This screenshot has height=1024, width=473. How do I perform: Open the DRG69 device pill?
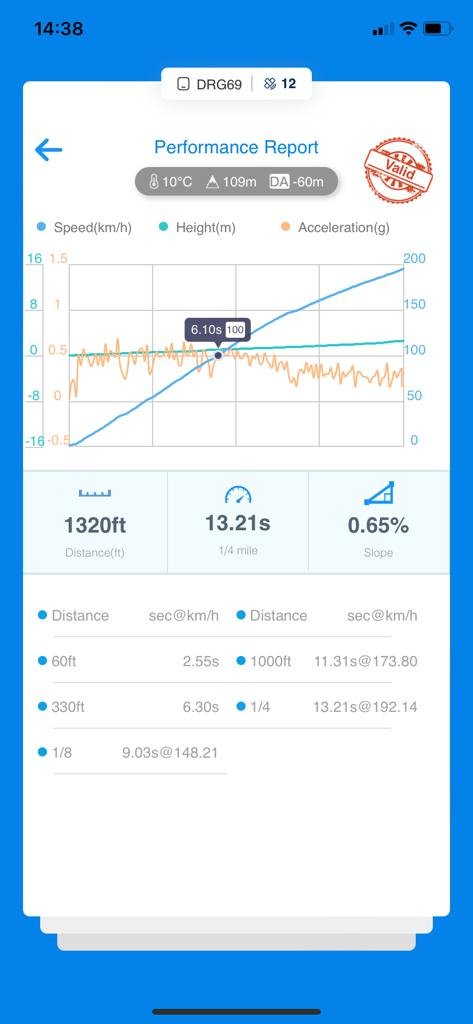coord(236,84)
